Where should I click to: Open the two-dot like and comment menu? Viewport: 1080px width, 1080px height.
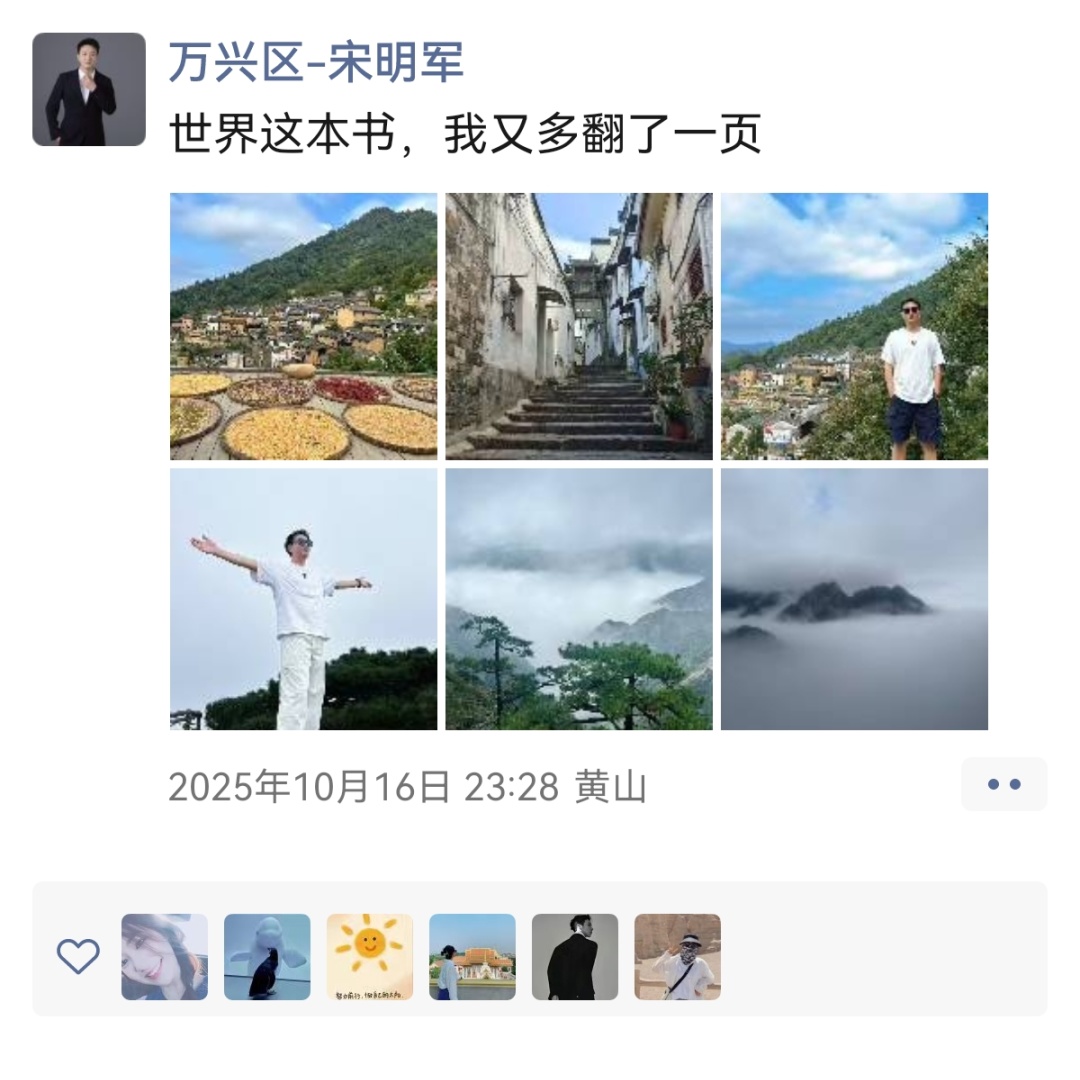(1003, 784)
